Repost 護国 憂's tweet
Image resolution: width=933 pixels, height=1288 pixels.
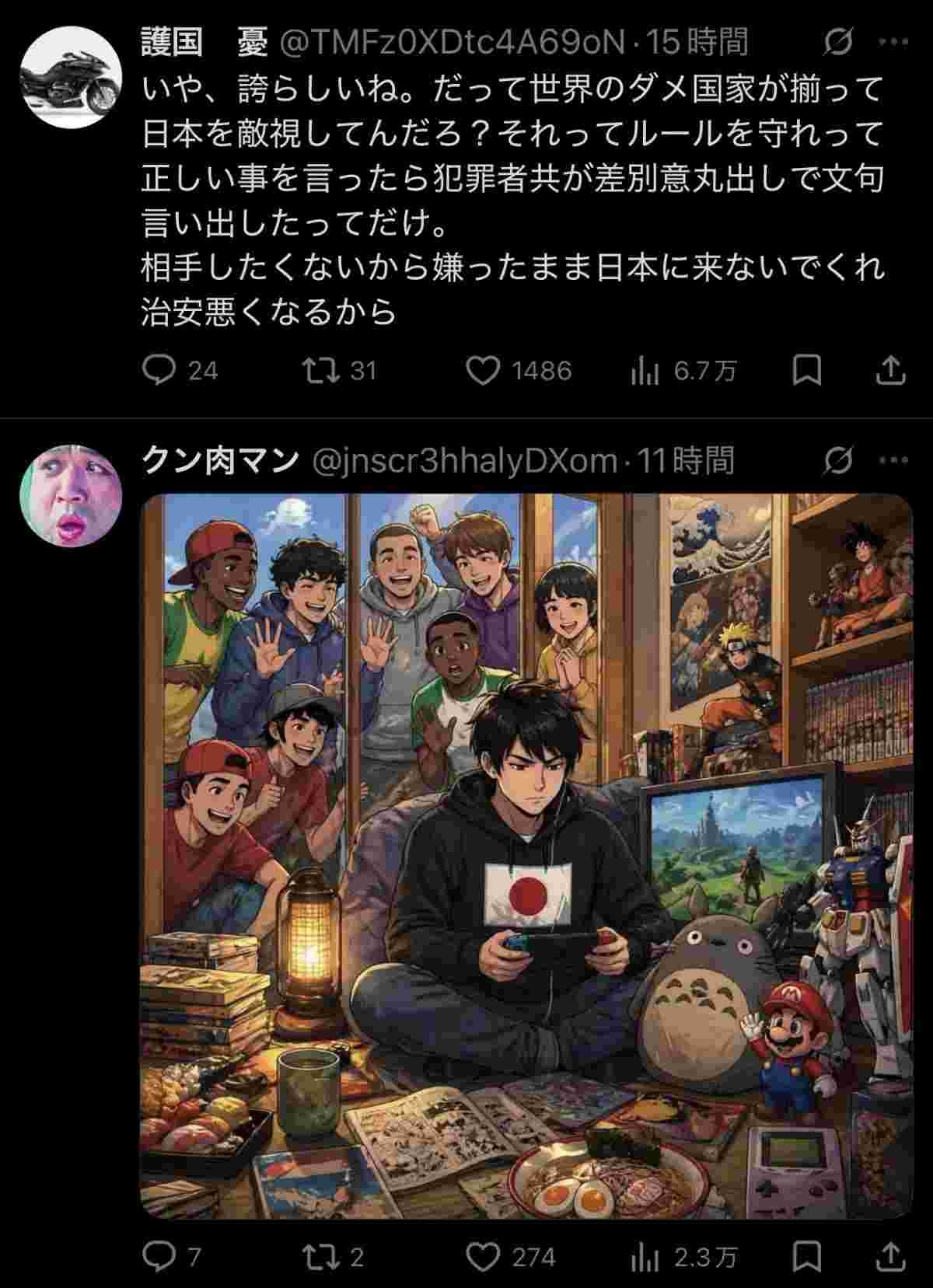[322, 371]
